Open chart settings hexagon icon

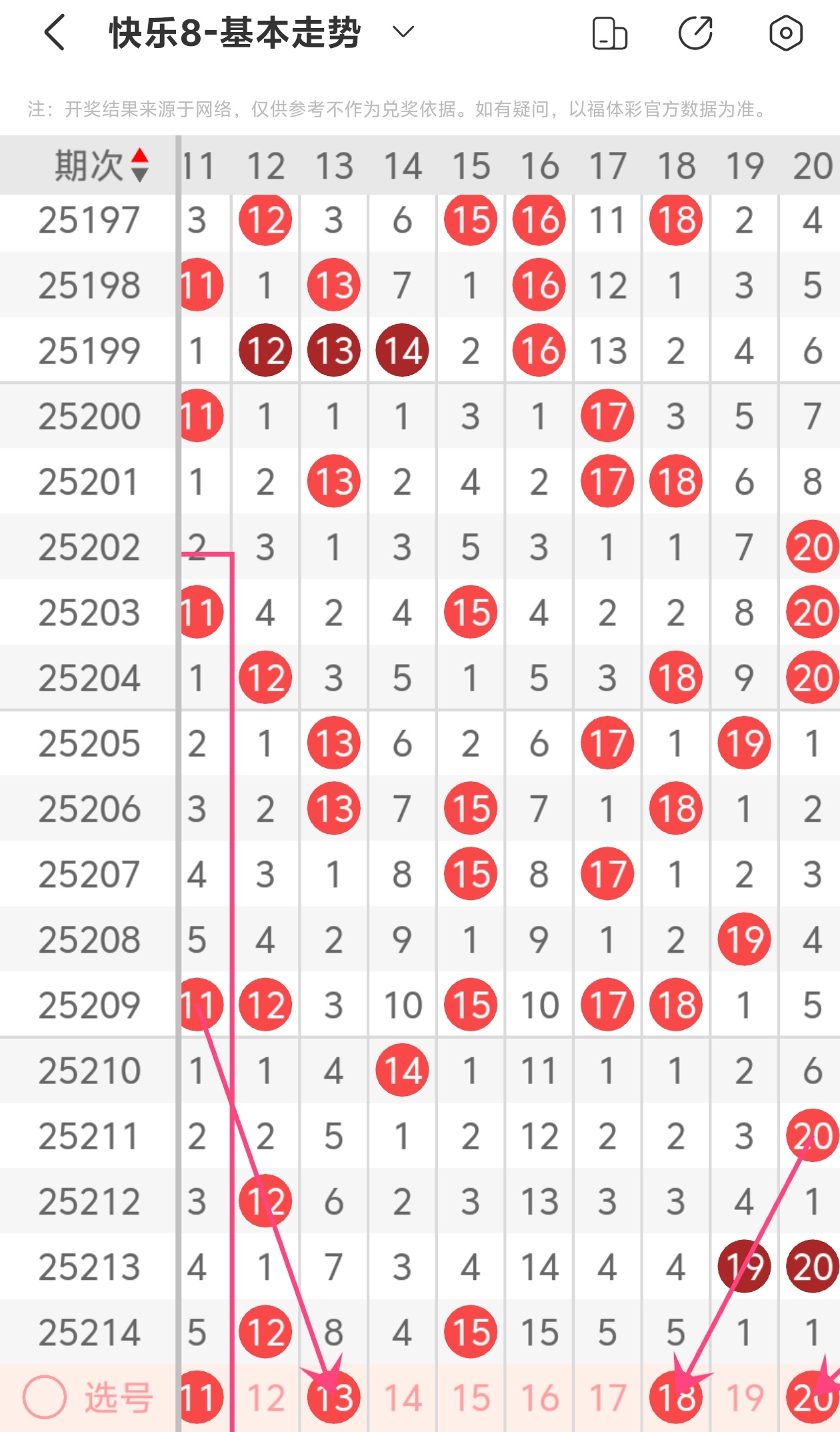click(x=785, y=33)
